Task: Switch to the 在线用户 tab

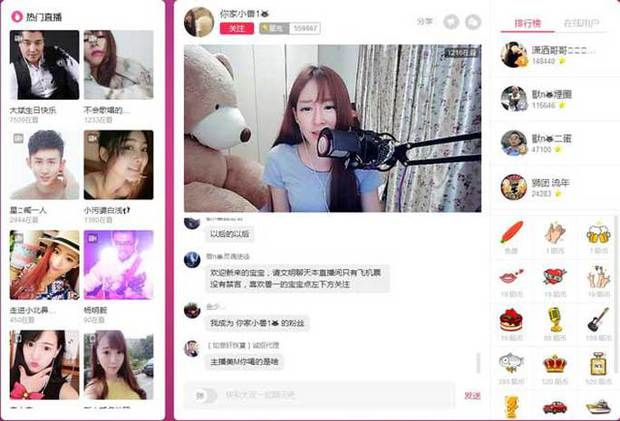Action: pos(580,22)
